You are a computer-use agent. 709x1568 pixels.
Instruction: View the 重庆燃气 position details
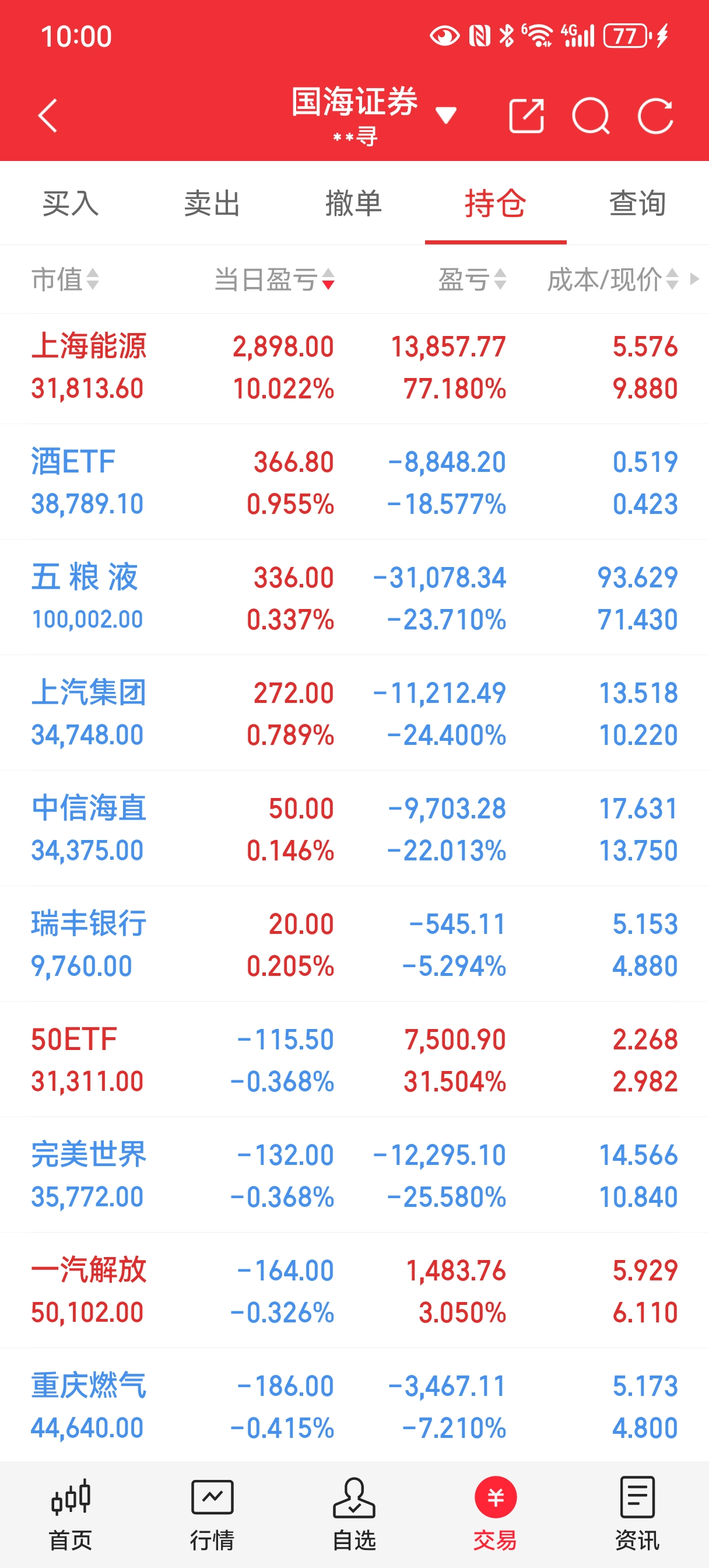354,1406
